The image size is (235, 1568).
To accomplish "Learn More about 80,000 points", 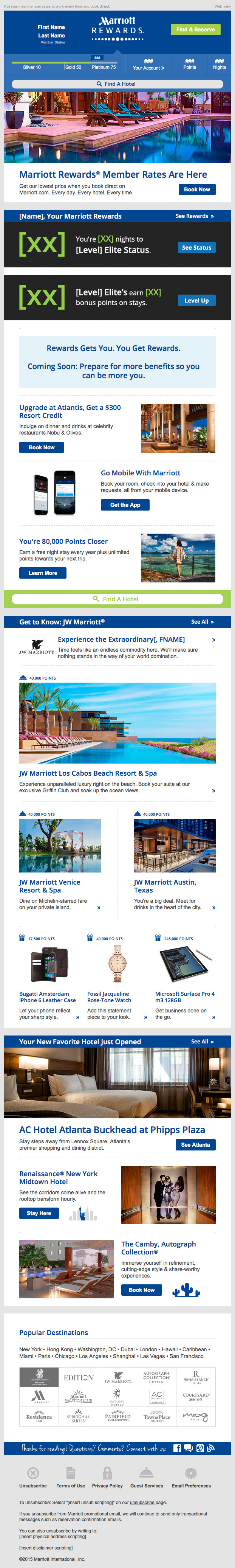I will pos(43,573).
